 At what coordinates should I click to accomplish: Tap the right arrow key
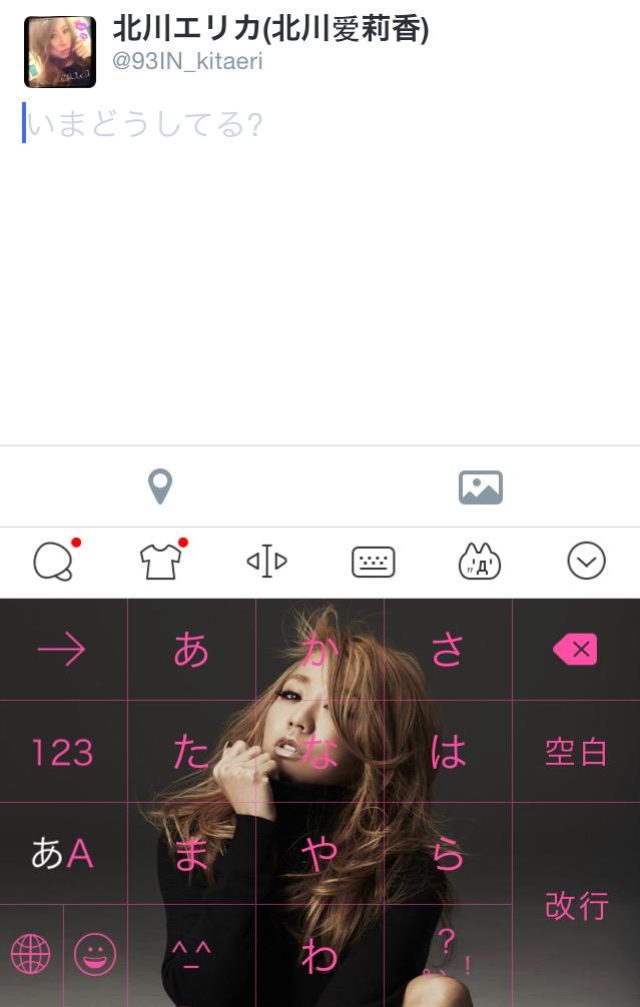[x=63, y=650]
